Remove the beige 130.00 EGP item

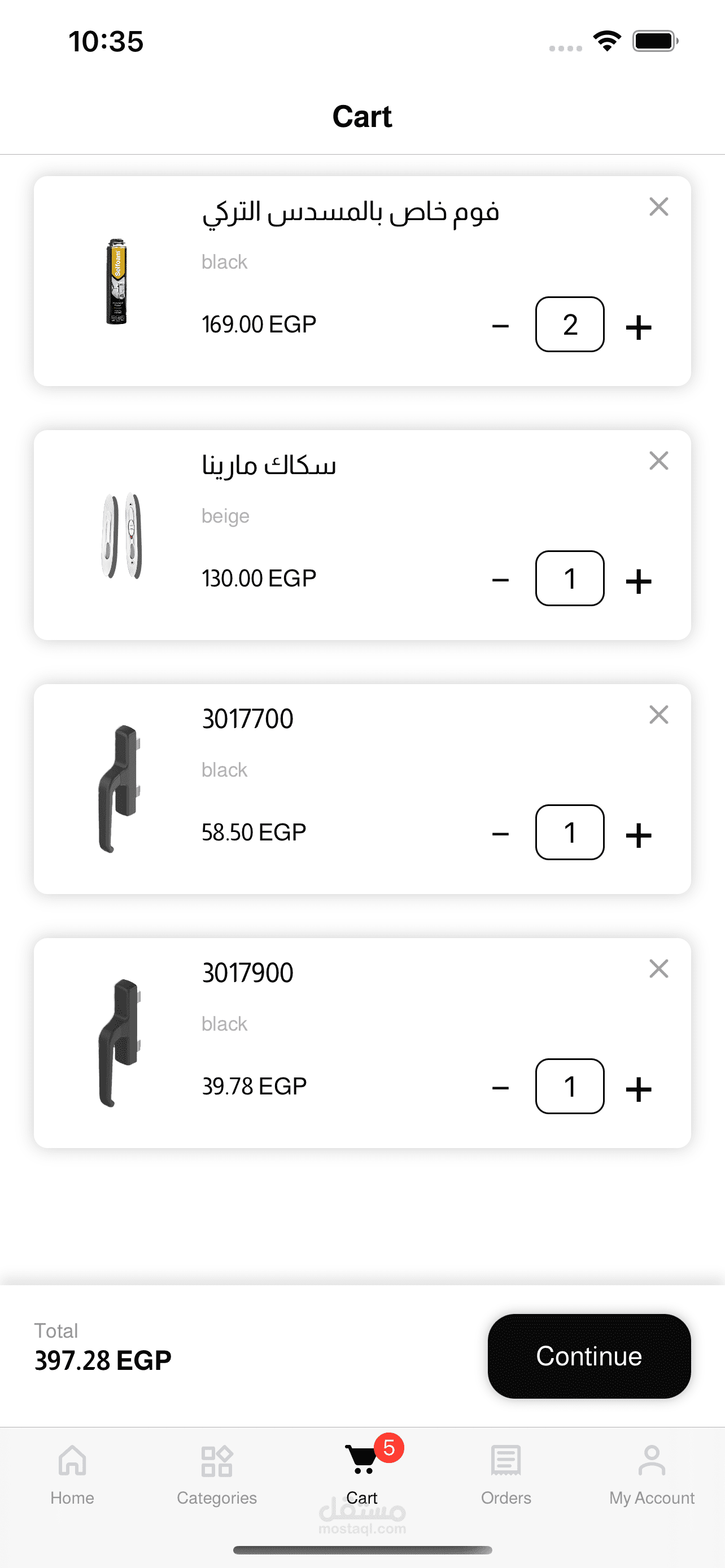[x=658, y=461]
